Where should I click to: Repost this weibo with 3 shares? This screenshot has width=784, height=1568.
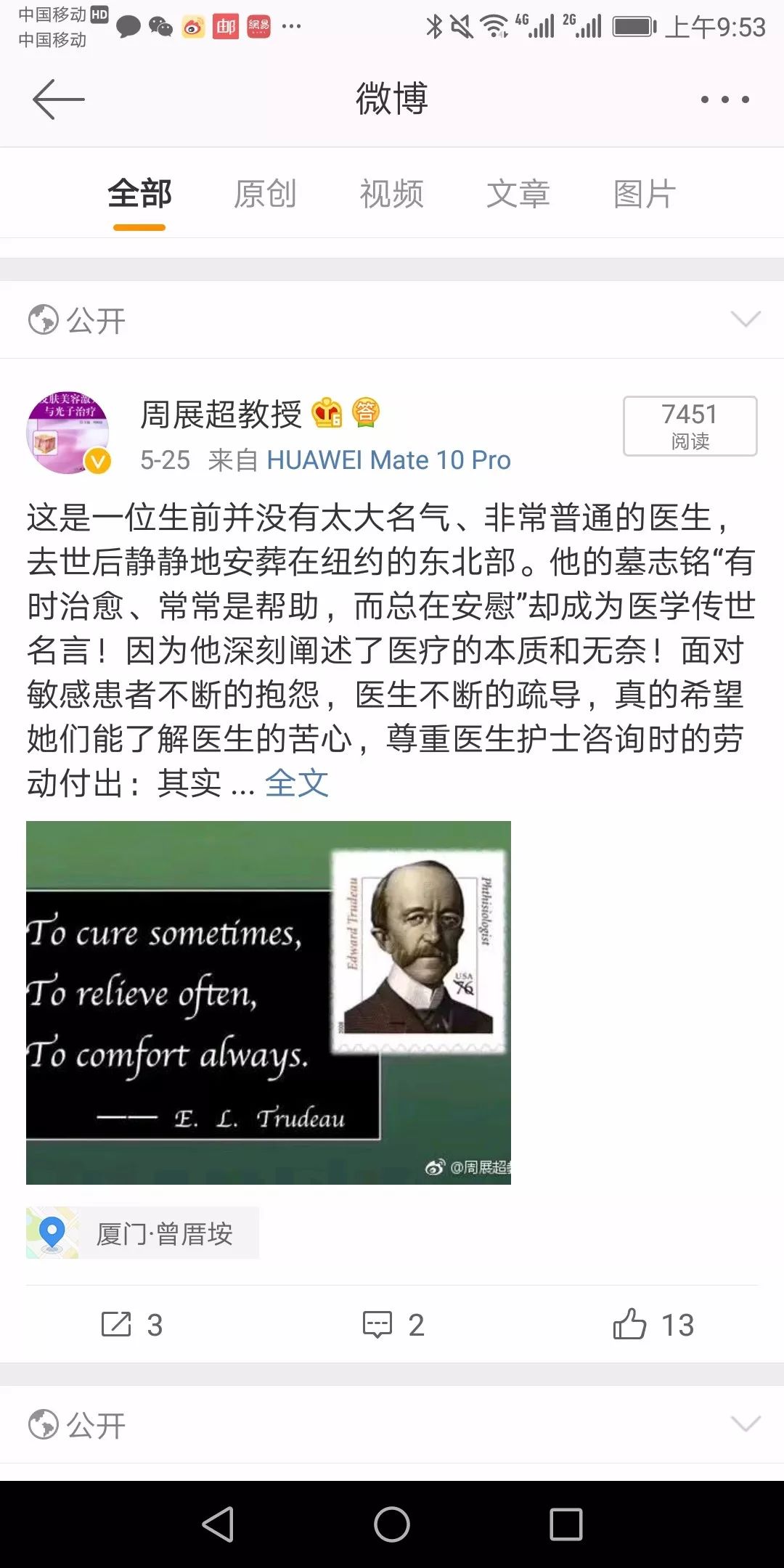pos(131,1325)
